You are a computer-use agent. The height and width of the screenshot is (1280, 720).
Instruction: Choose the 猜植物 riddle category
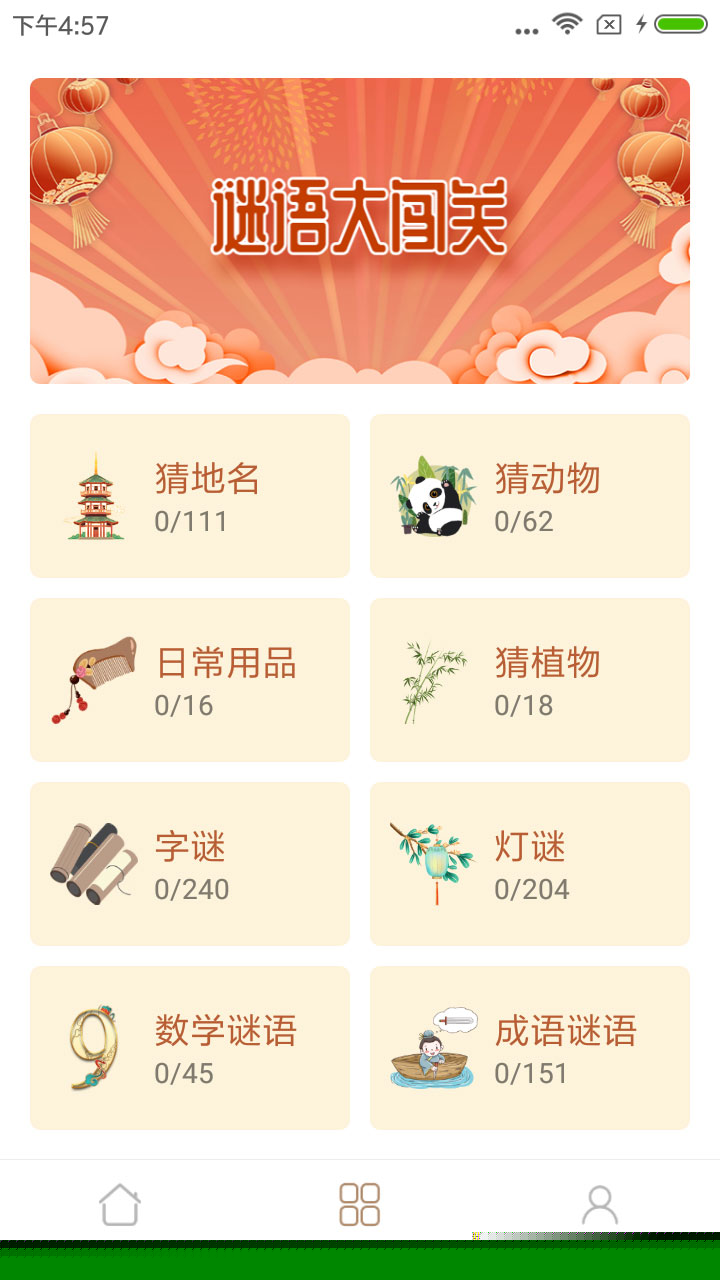pos(530,680)
